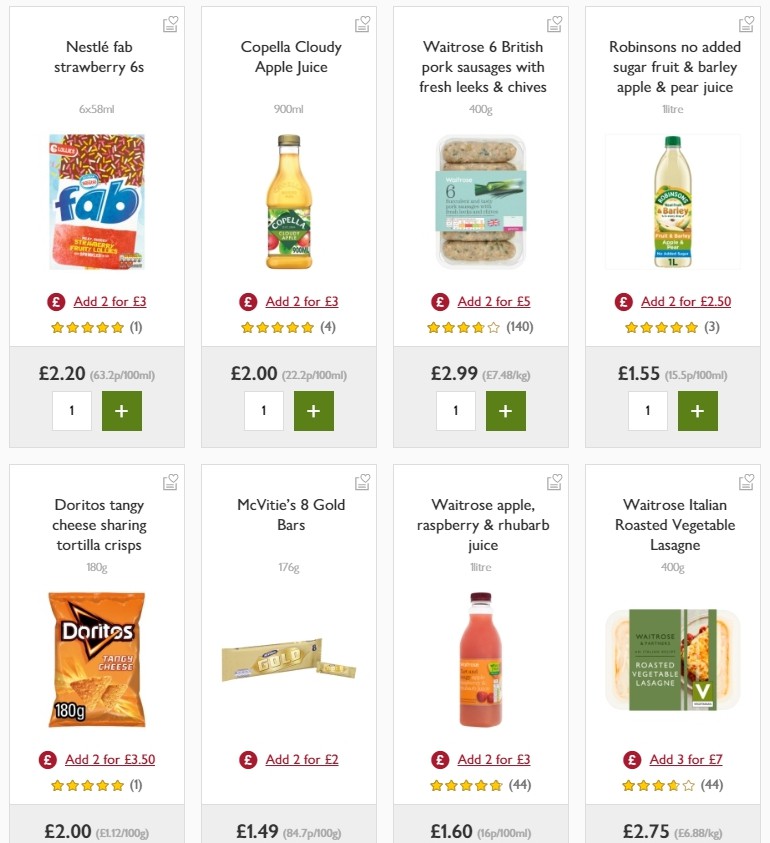Click the Copella quantity input box
Viewport: 770px width, 843px height.
264,410
